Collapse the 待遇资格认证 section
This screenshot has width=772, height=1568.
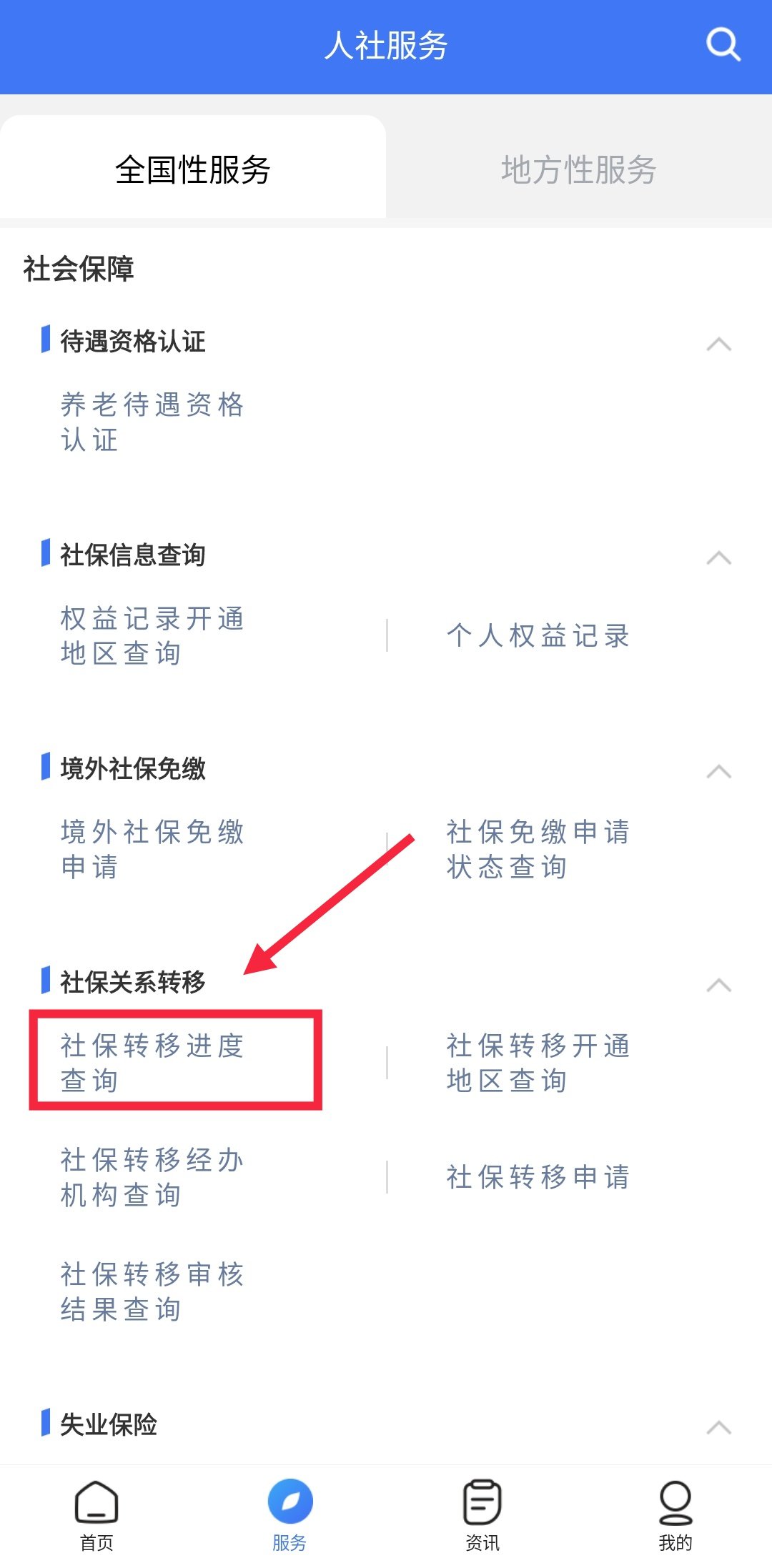[718, 344]
